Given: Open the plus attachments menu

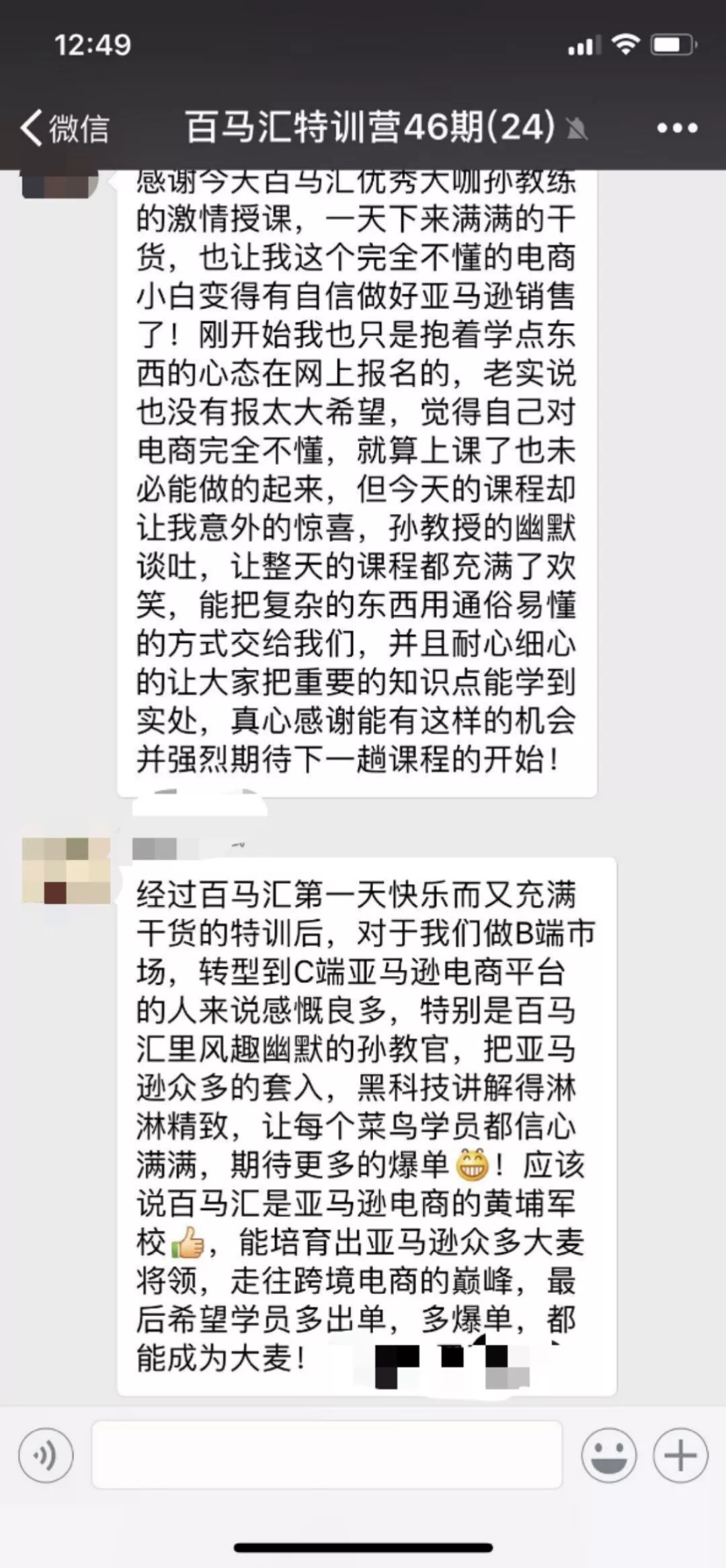Looking at the screenshot, I should coord(680,1455).
